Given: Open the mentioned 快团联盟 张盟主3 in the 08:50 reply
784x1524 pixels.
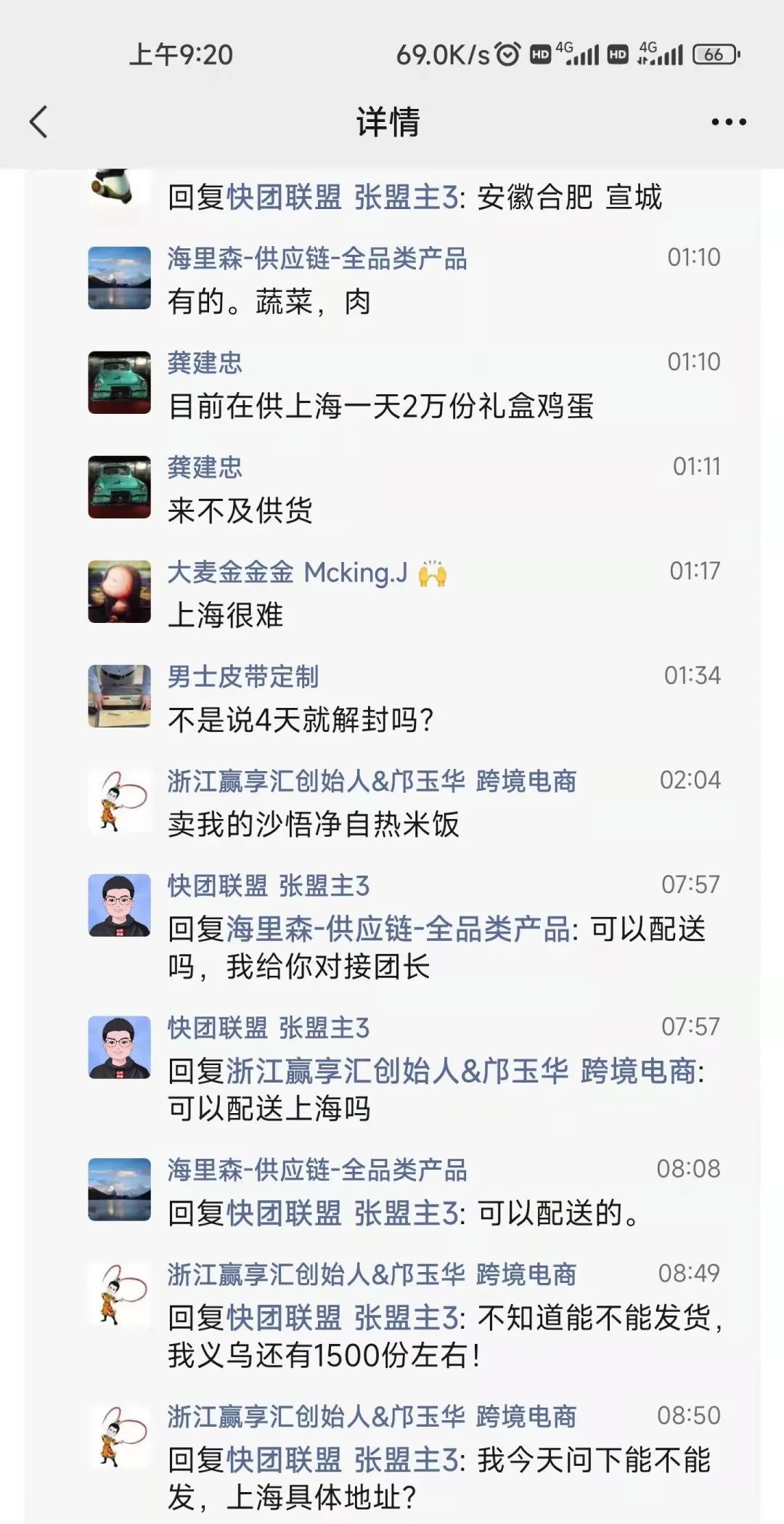Looking at the screenshot, I should (342, 1460).
